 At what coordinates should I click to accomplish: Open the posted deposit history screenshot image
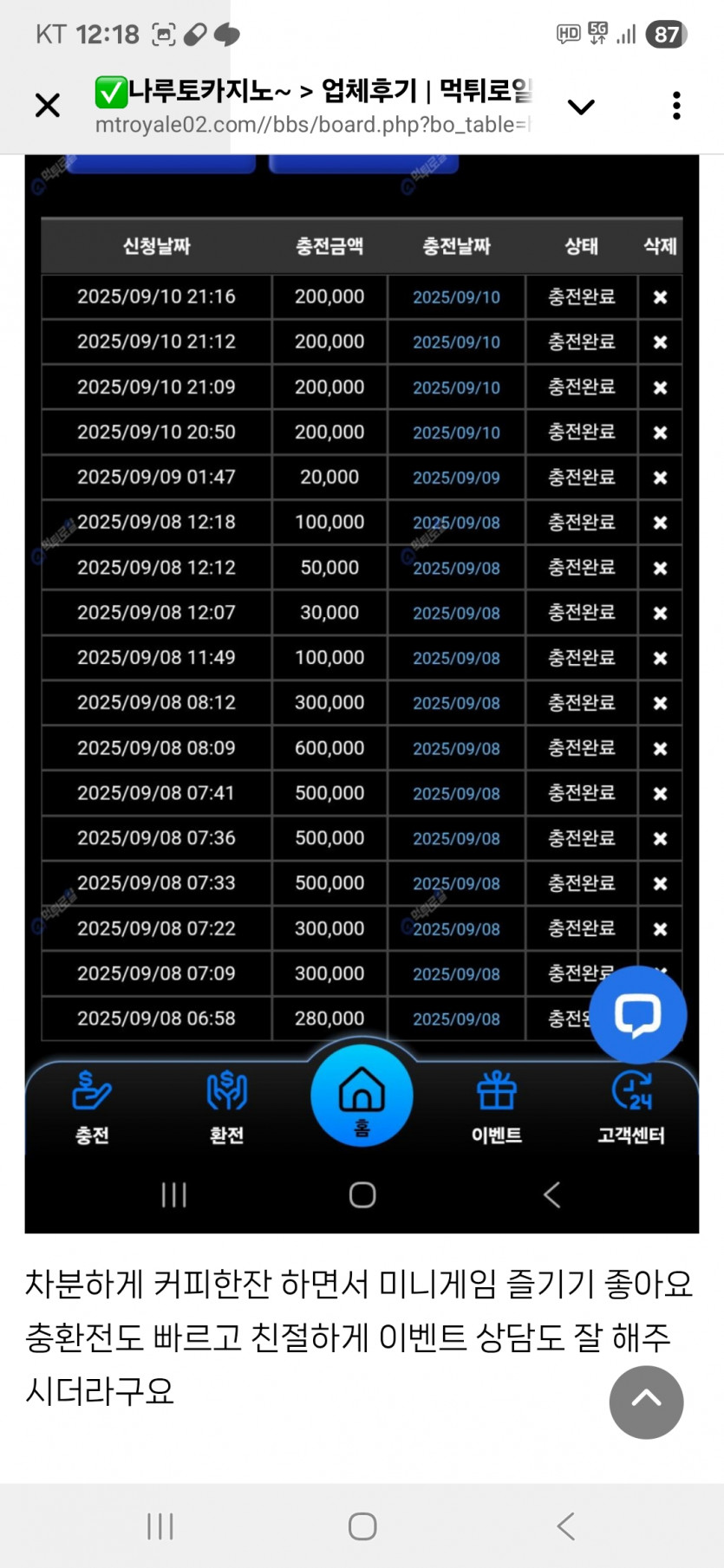click(x=362, y=693)
